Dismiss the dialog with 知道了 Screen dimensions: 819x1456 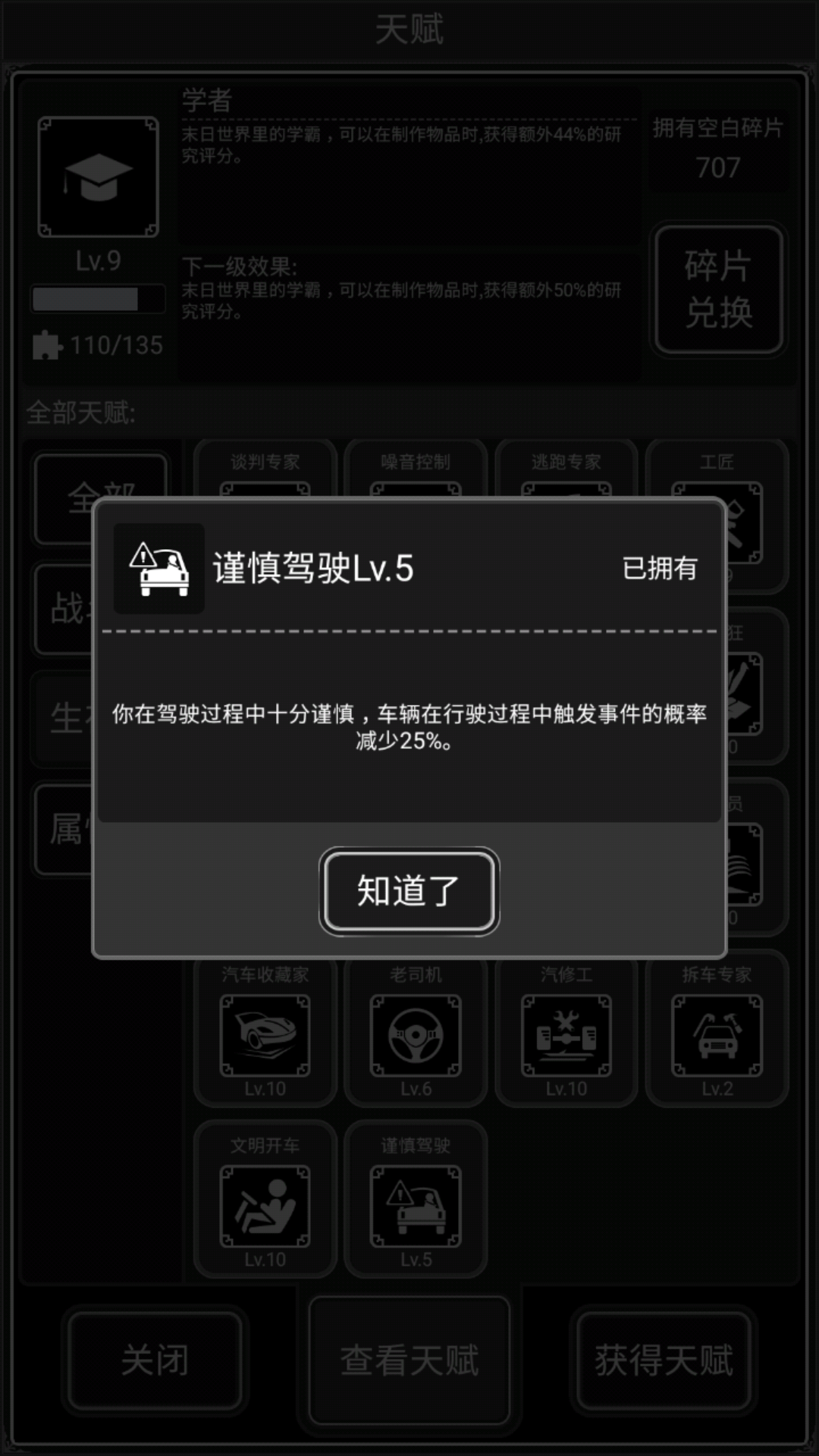pos(409,891)
